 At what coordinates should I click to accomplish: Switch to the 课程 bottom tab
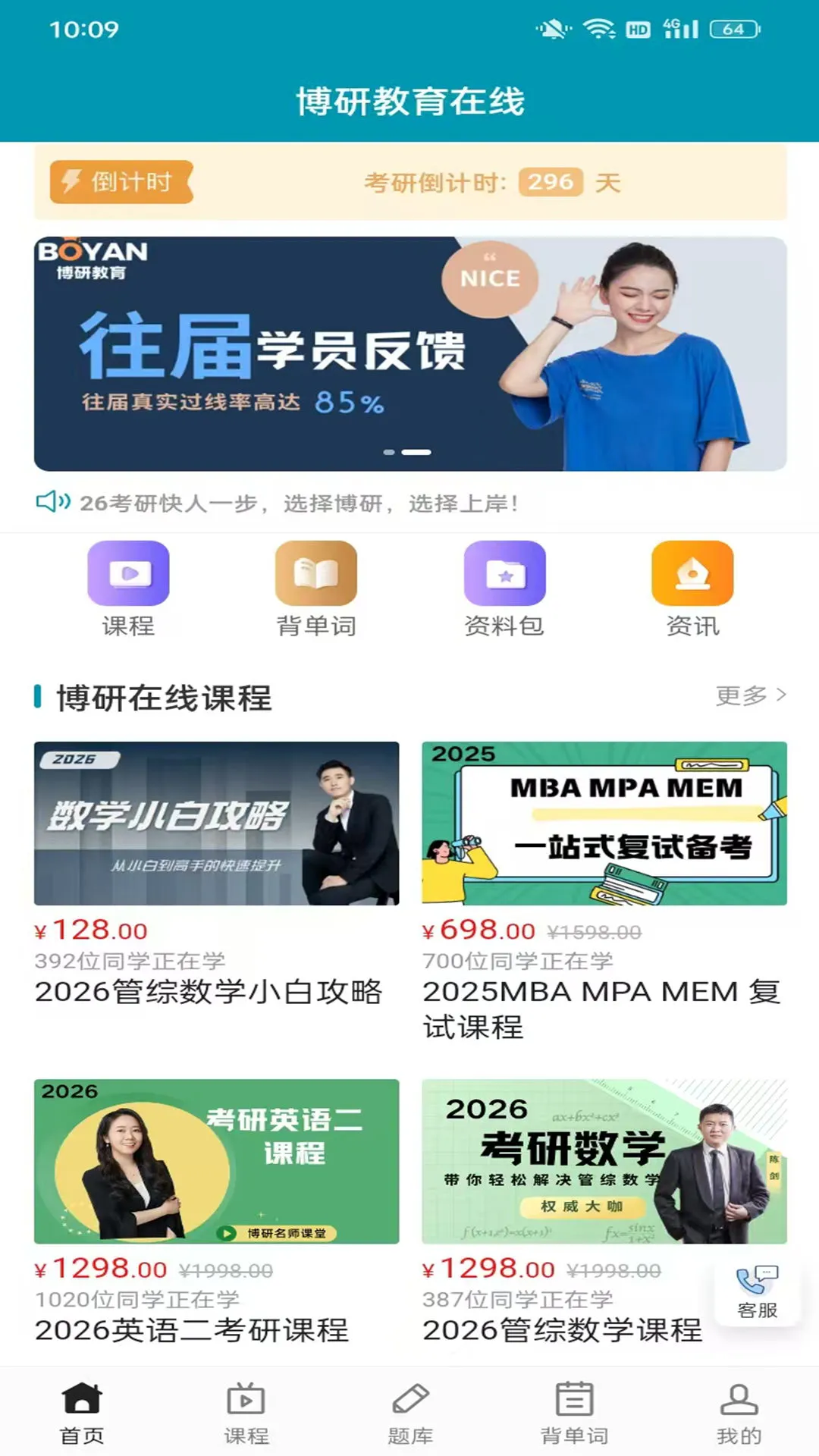point(246,1413)
